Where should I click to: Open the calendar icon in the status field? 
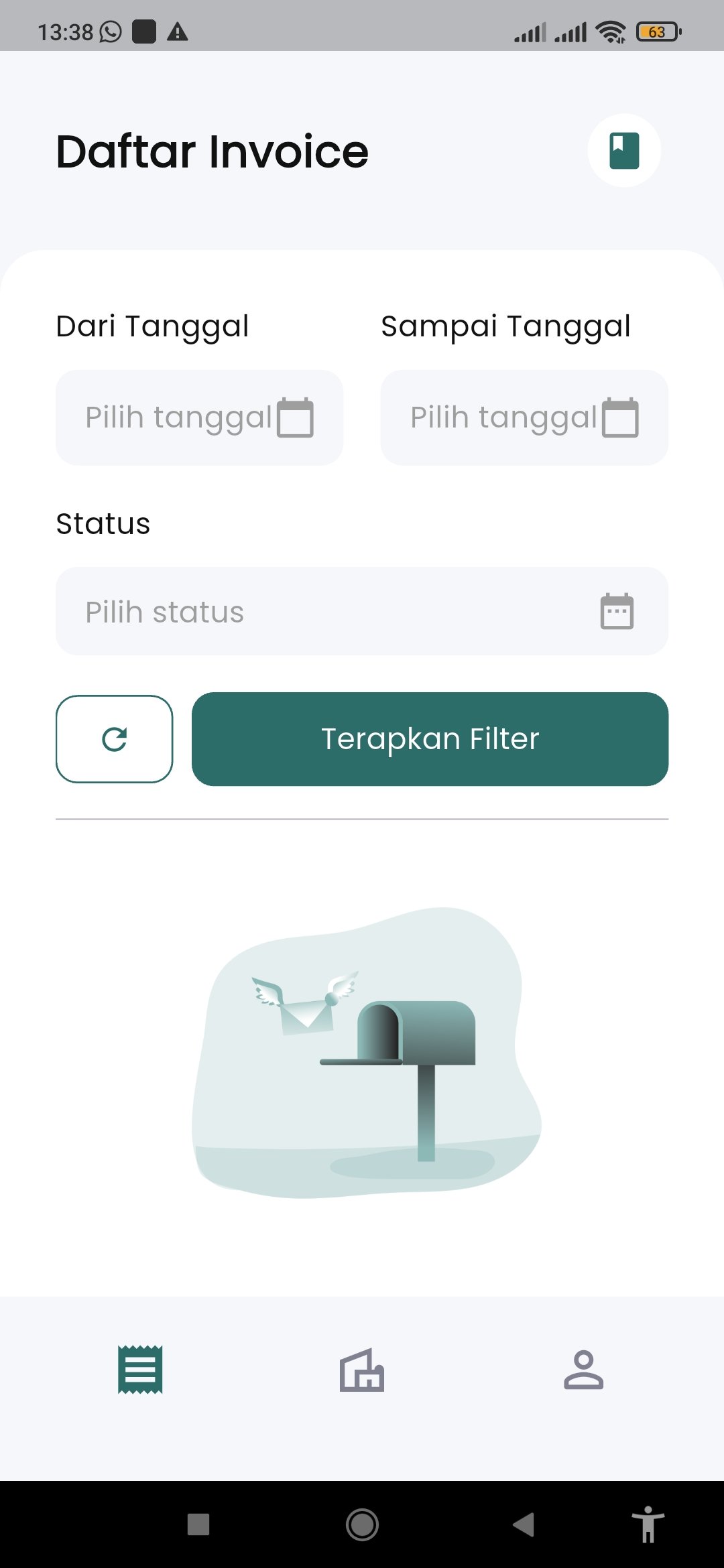click(x=616, y=610)
